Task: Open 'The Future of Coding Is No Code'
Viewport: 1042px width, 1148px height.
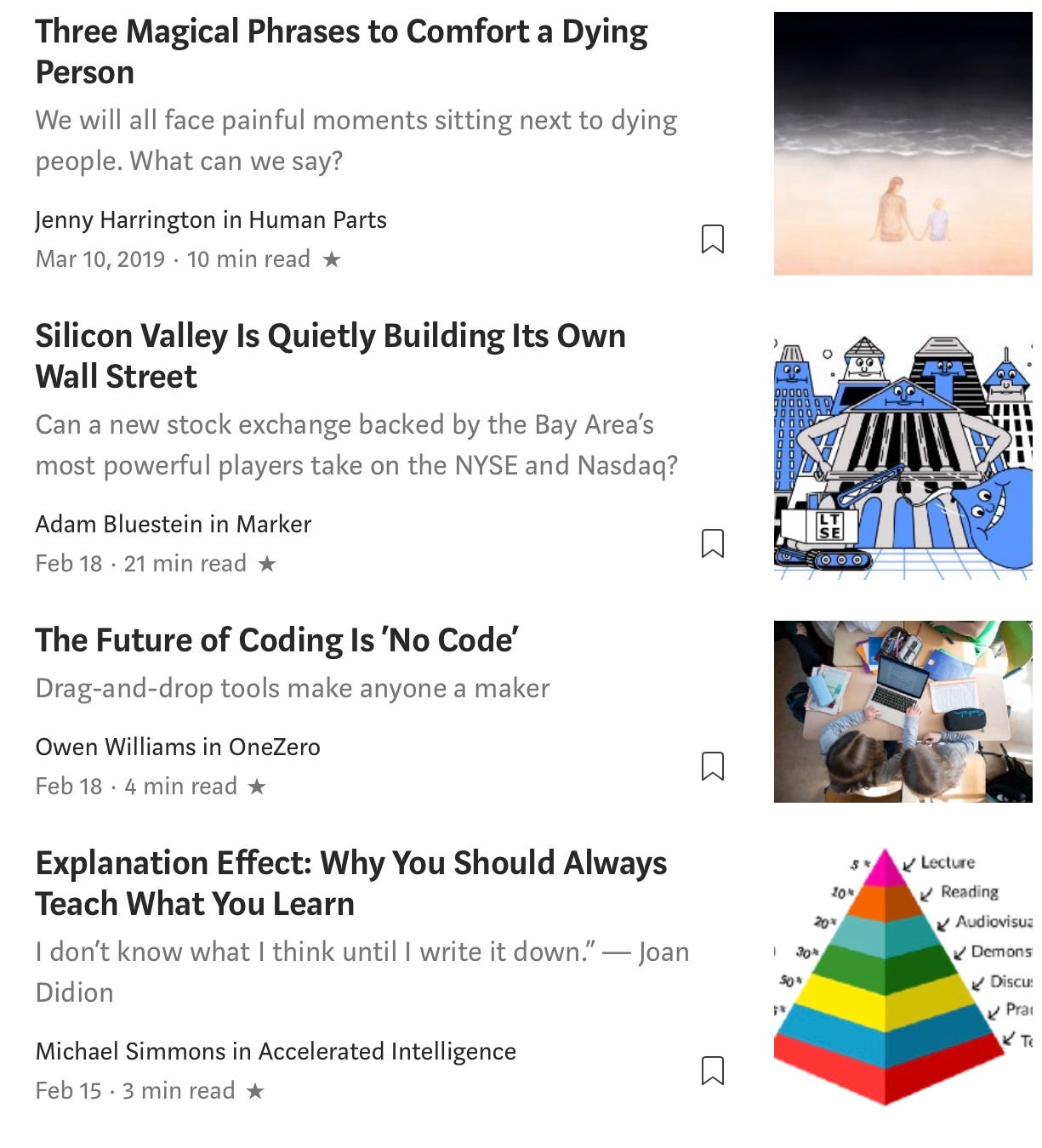Action: click(278, 639)
